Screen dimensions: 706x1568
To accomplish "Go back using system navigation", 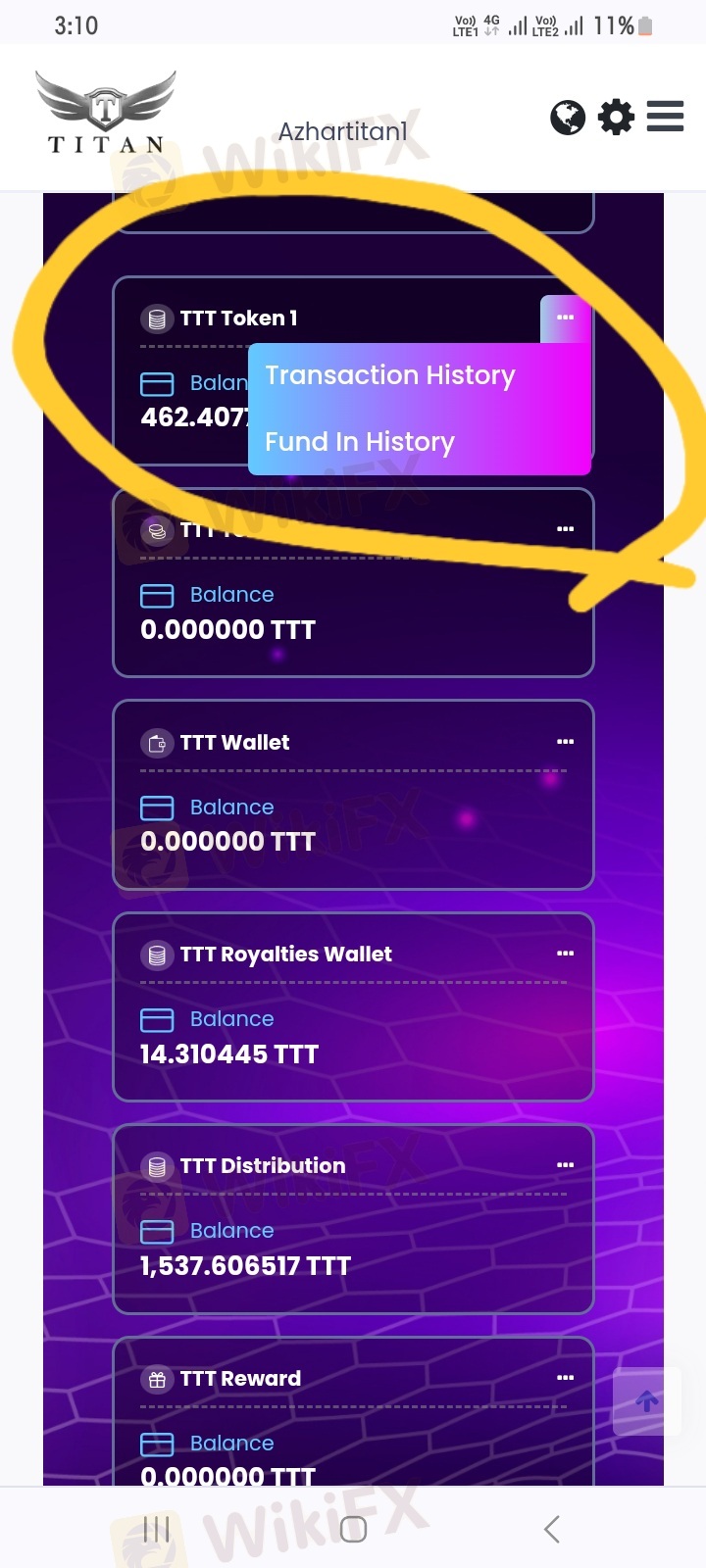I will (x=551, y=1529).
